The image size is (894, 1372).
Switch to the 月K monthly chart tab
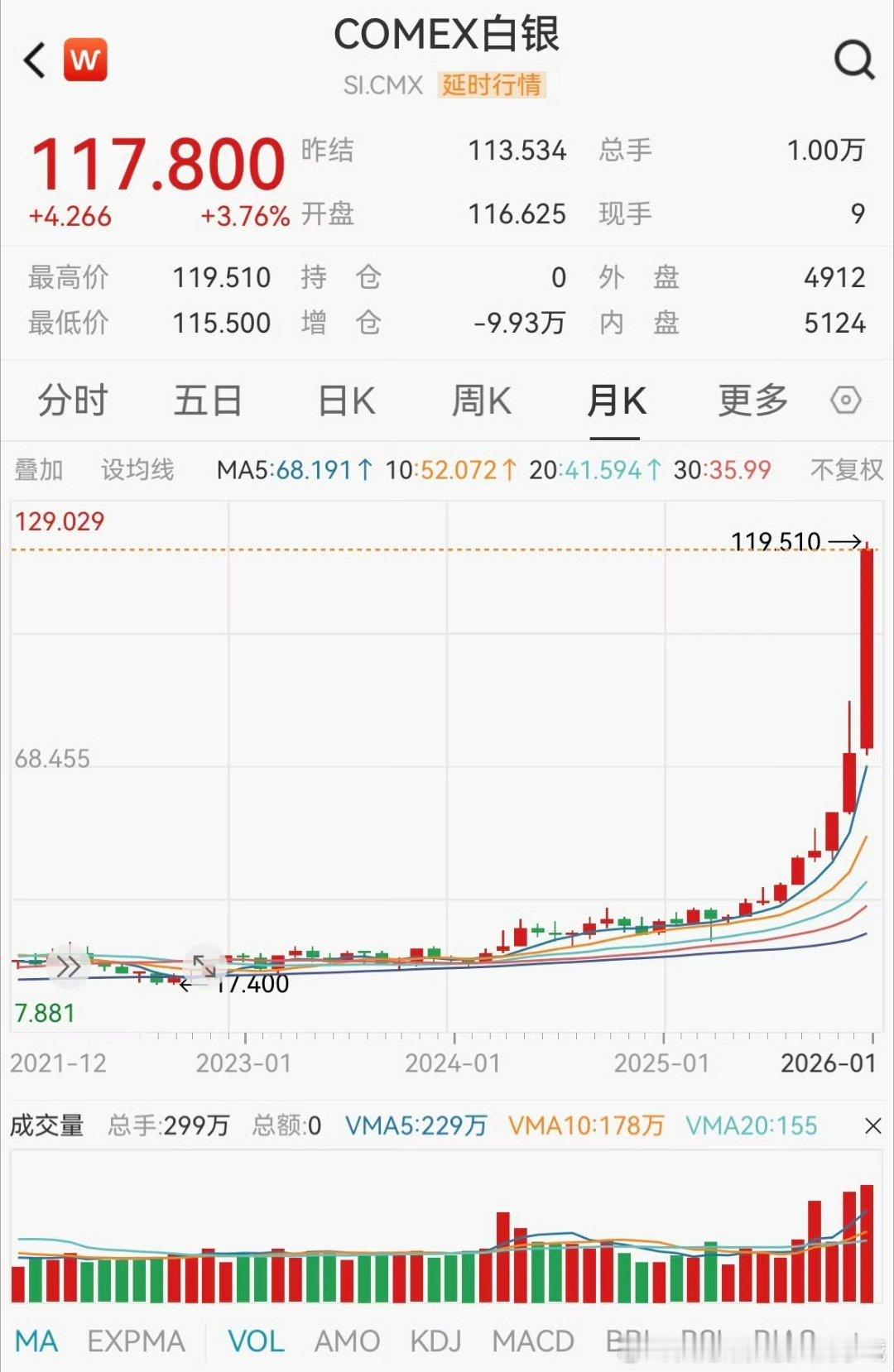point(616,400)
